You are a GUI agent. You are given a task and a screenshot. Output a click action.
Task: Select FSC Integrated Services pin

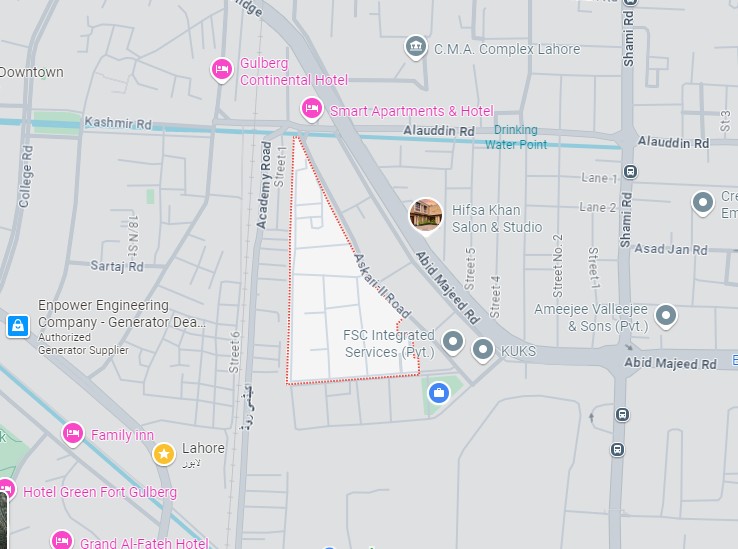(453, 344)
